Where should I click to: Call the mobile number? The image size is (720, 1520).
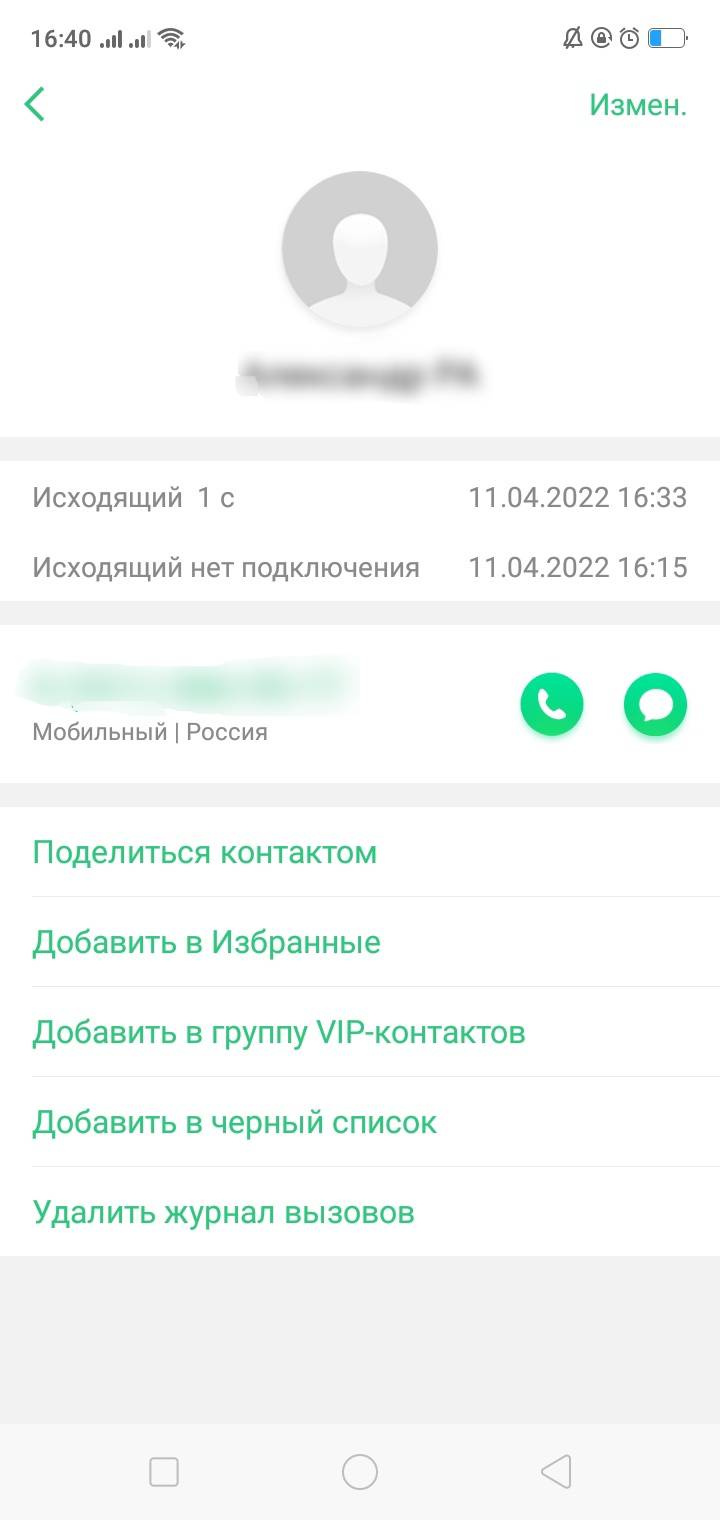[x=551, y=705]
